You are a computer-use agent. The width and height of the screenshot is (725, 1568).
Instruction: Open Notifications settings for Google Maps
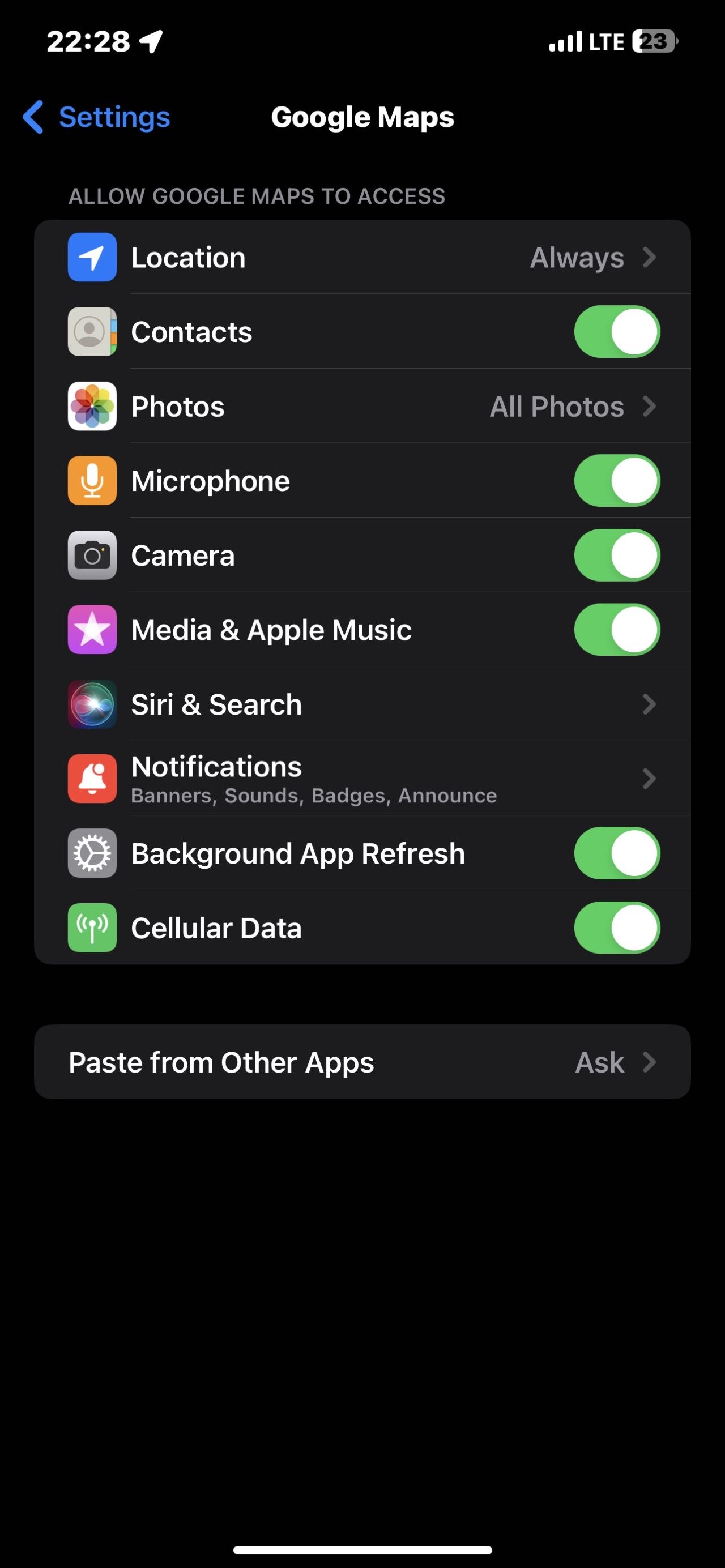[x=362, y=779]
